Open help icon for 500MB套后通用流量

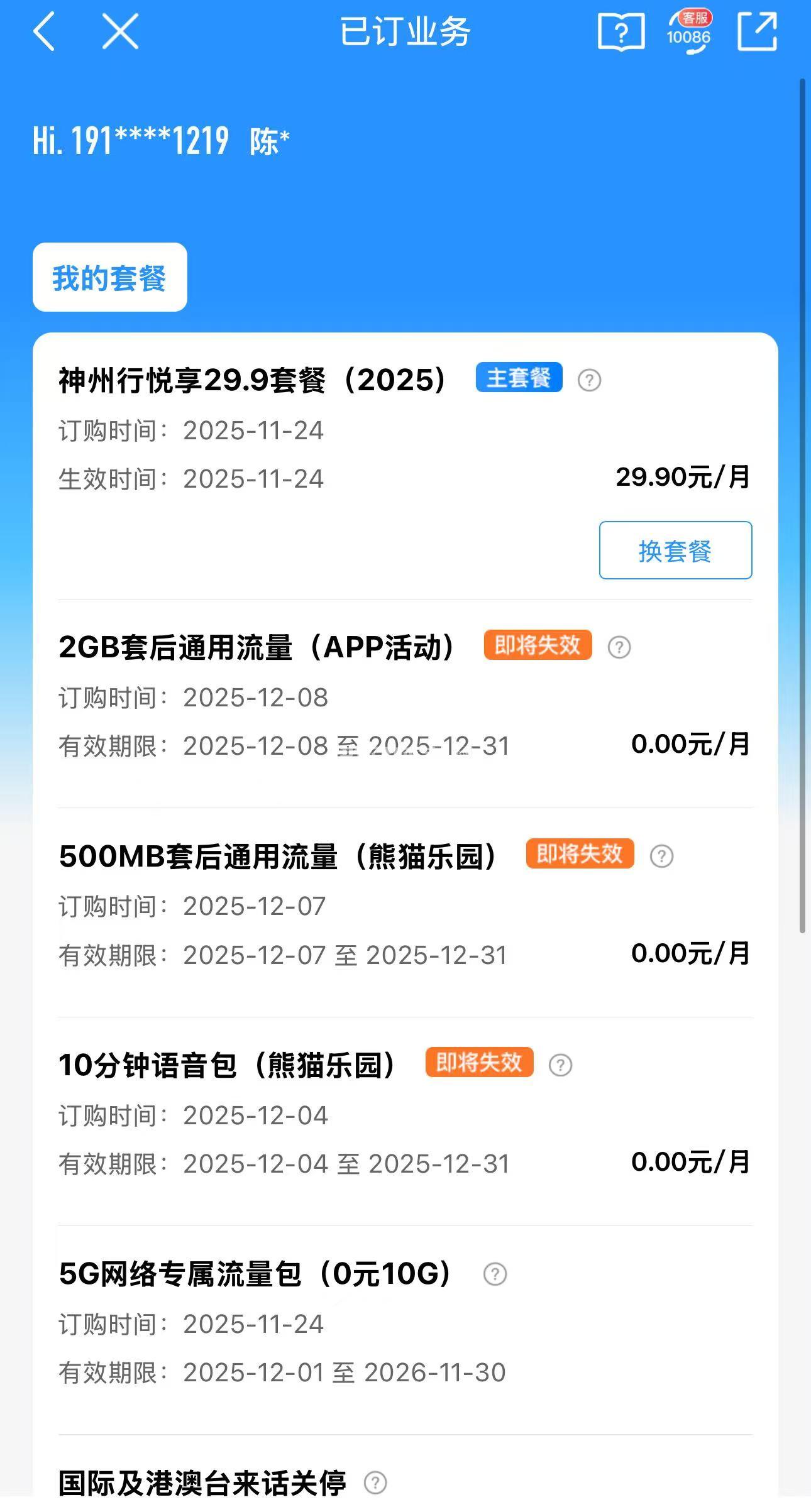[x=661, y=857]
